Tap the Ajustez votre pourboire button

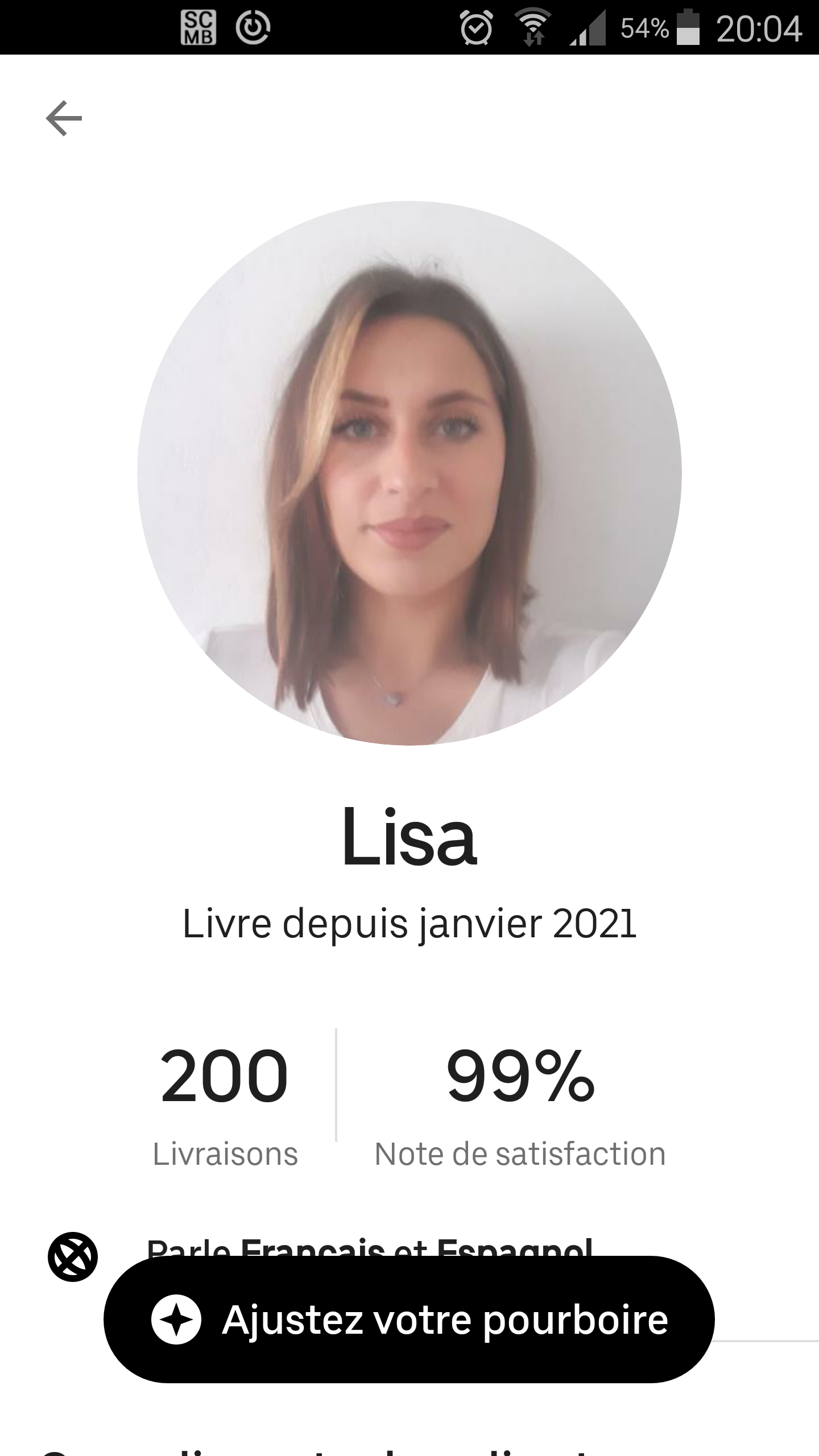409,1319
